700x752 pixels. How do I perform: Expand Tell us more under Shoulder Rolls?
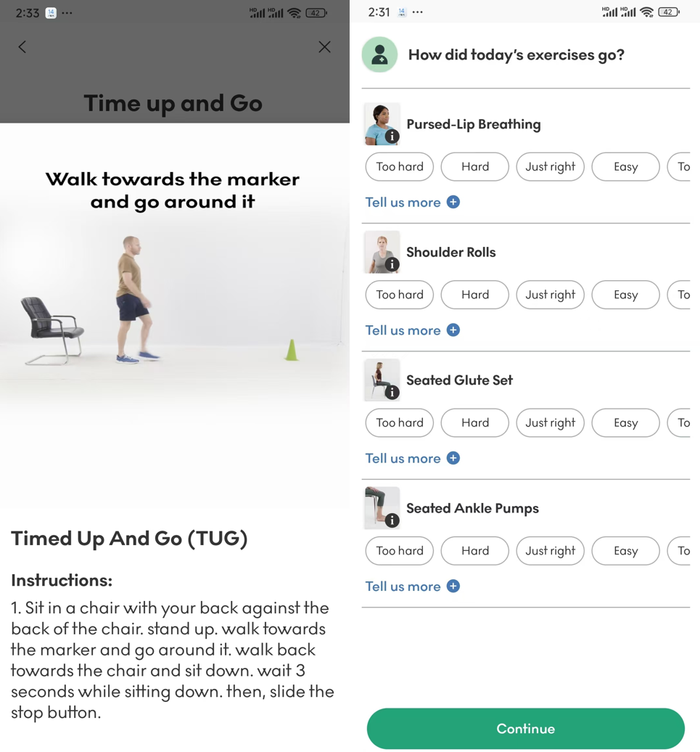412,330
